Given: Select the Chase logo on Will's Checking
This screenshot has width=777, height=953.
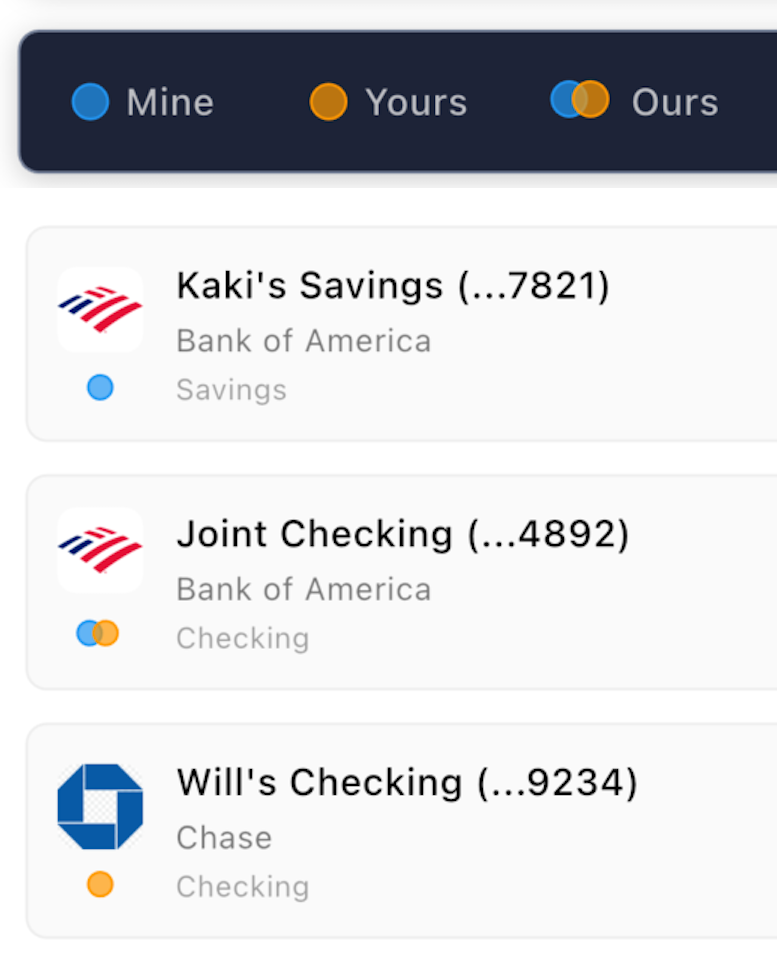Looking at the screenshot, I should (x=100, y=806).
